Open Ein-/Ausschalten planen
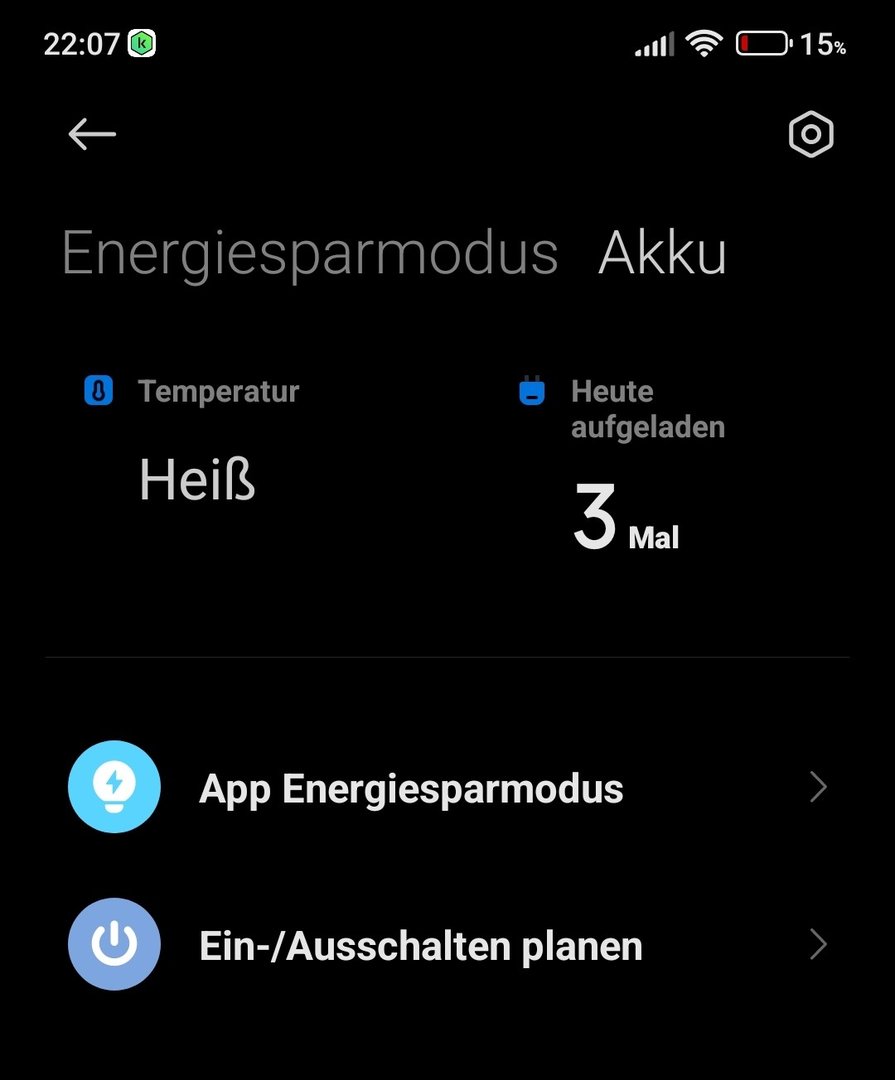The height and width of the screenshot is (1080, 895). coord(447,945)
